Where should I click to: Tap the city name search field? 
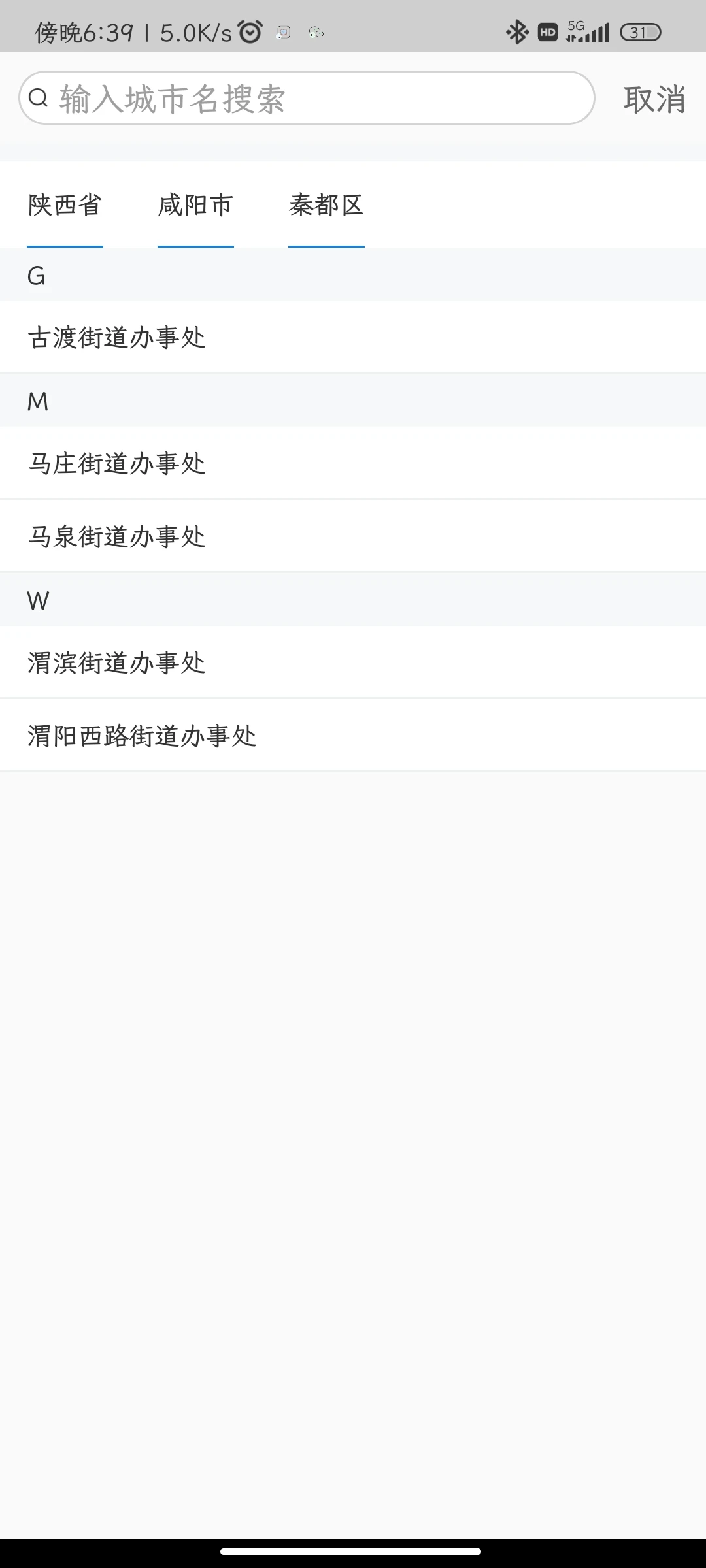click(x=307, y=98)
